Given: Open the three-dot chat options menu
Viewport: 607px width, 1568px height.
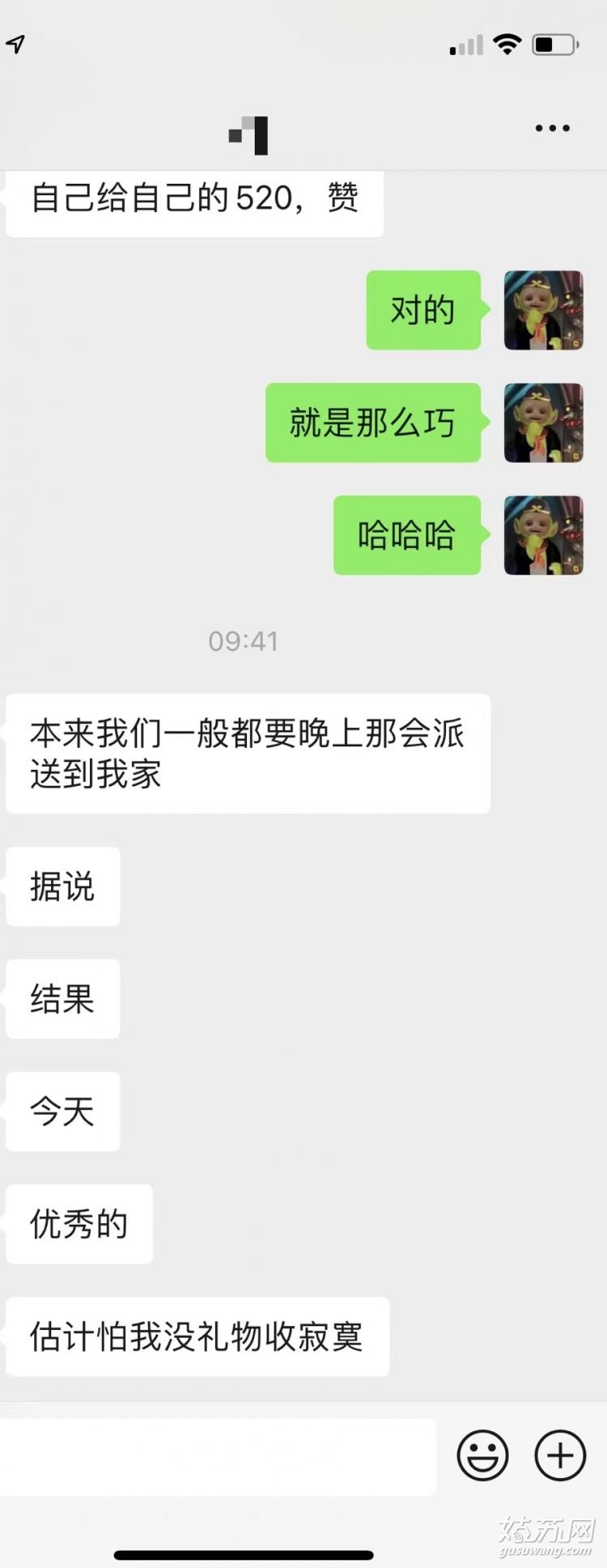Looking at the screenshot, I should (x=553, y=128).
